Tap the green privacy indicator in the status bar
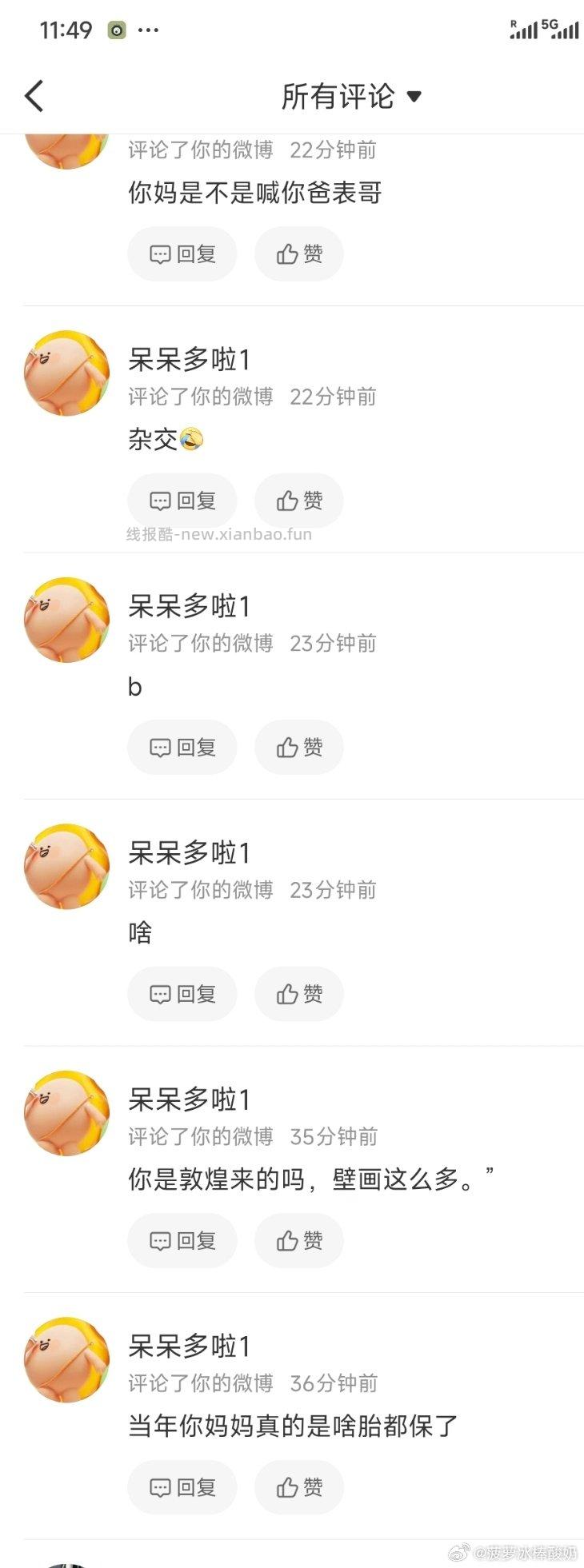 pos(117,29)
